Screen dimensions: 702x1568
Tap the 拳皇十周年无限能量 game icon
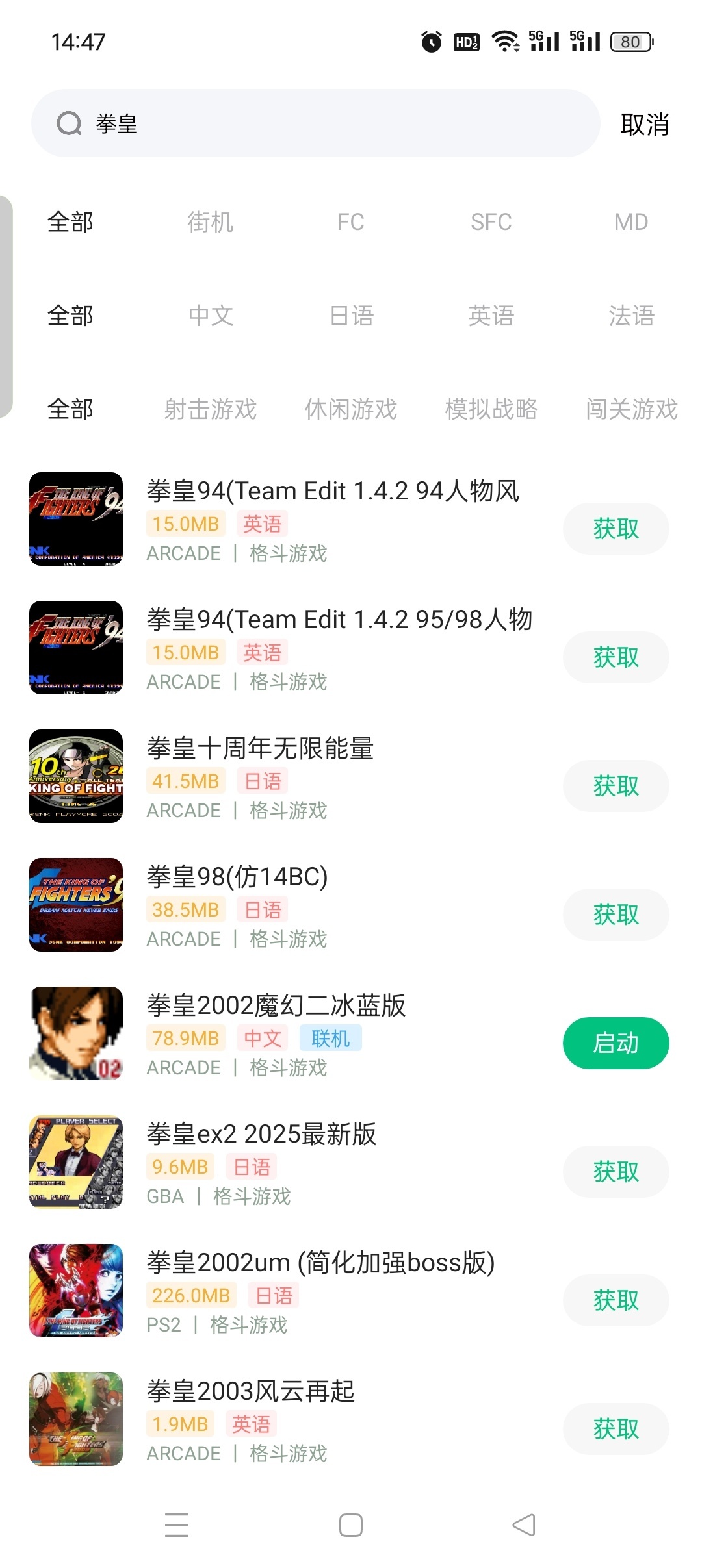(x=75, y=777)
